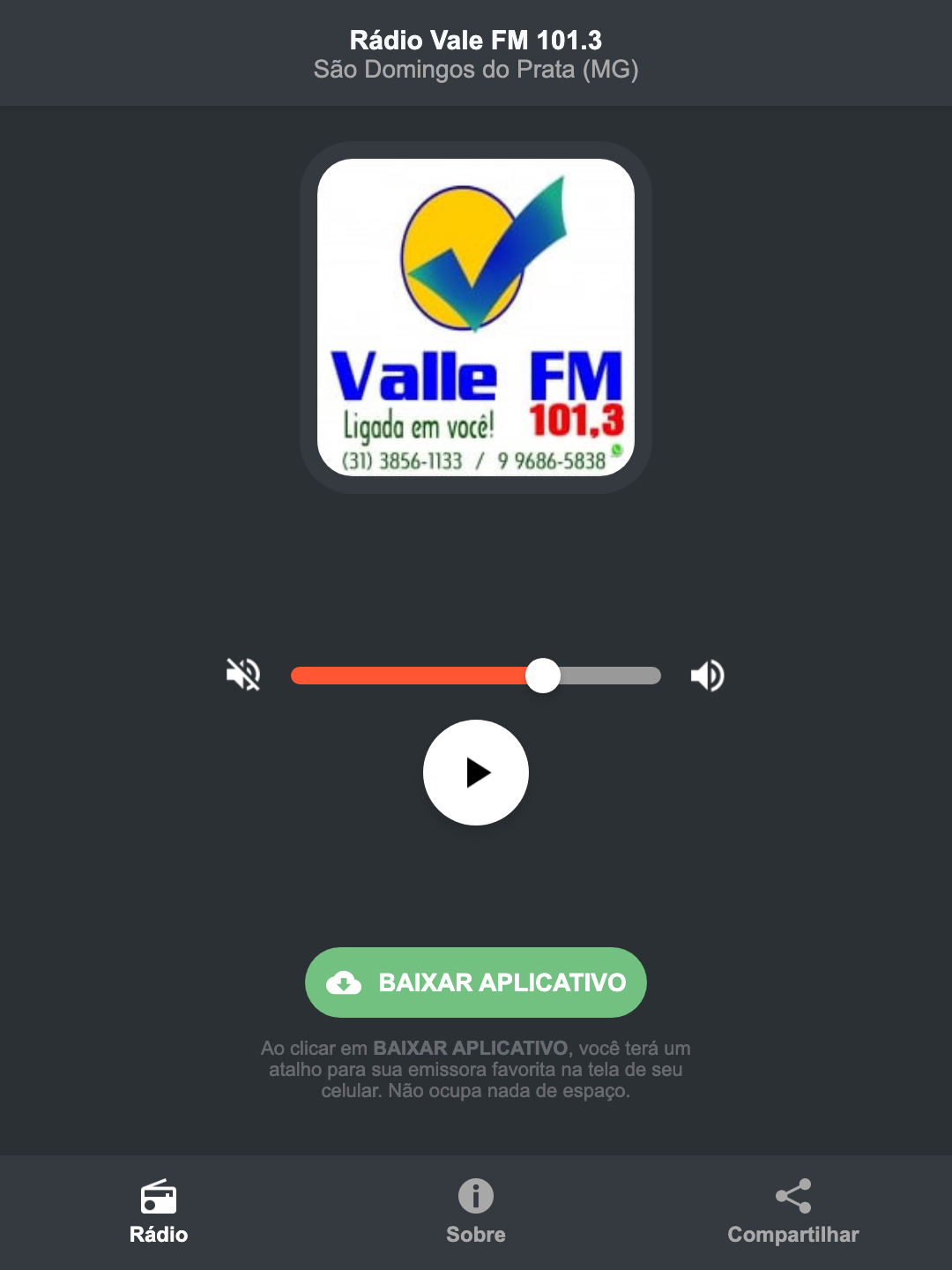Mute audio with the muted speaker icon
The width and height of the screenshot is (952, 1270).
[x=243, y=675]
